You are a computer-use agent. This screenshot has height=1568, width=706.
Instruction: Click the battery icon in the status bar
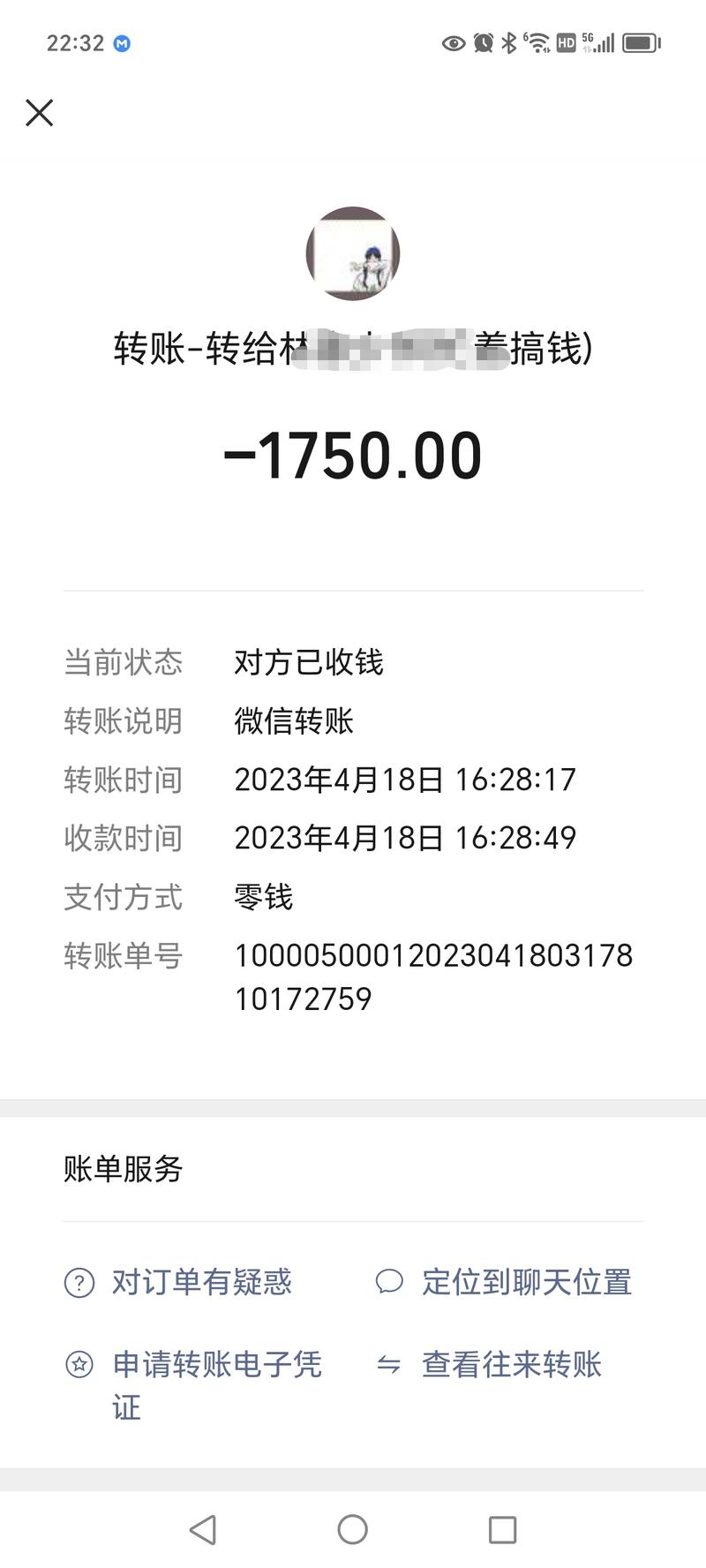pos(638,41)
